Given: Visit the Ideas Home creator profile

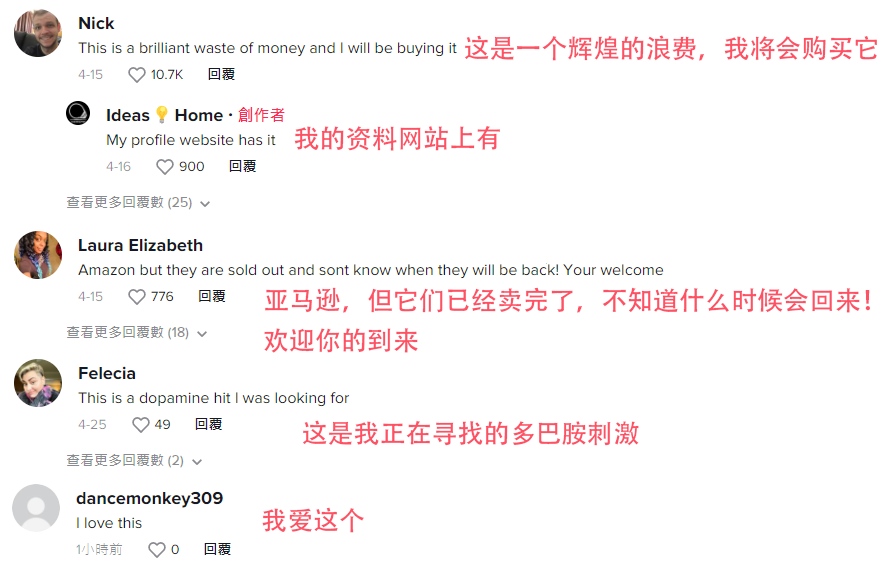Looking at the screenshot, I should tap(163, 115).
